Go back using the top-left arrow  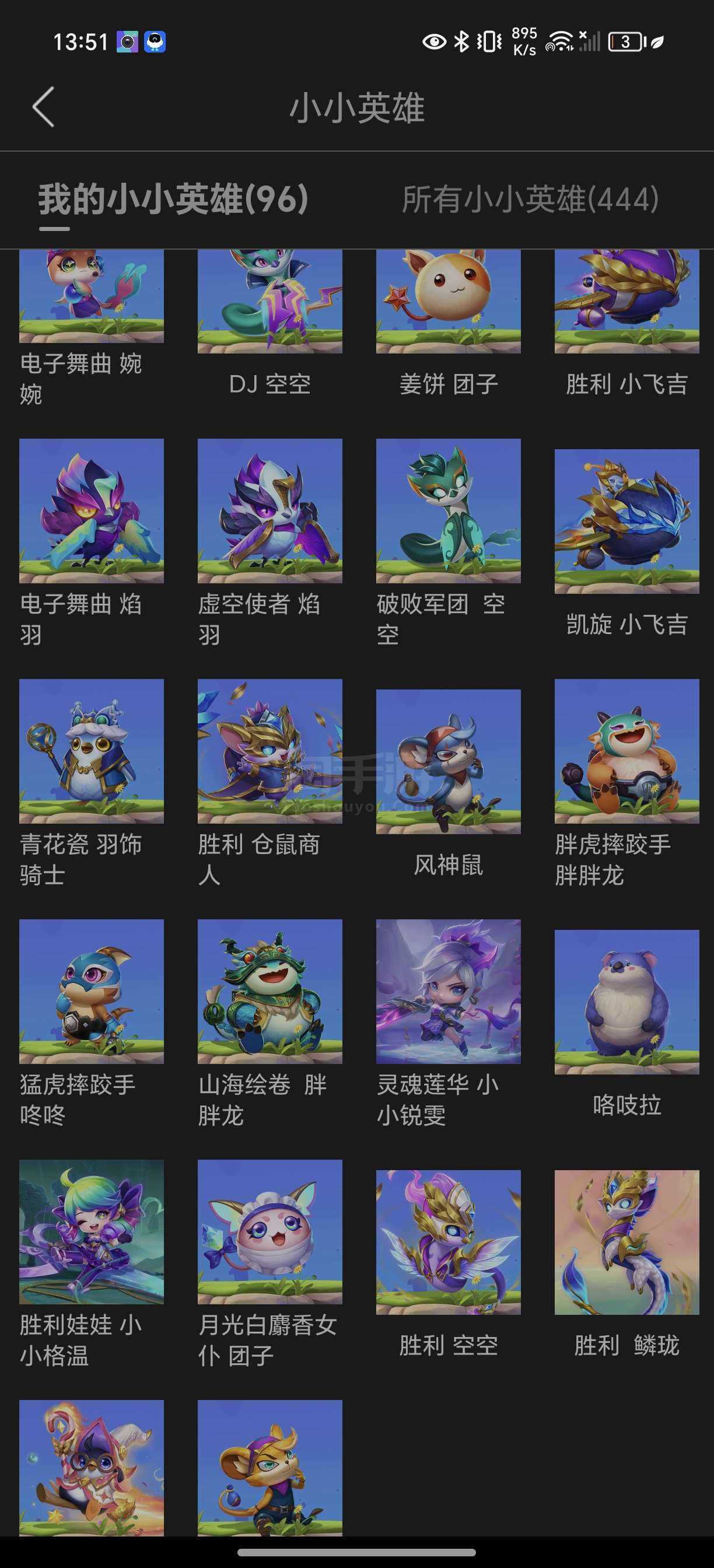tap(43, 107)
